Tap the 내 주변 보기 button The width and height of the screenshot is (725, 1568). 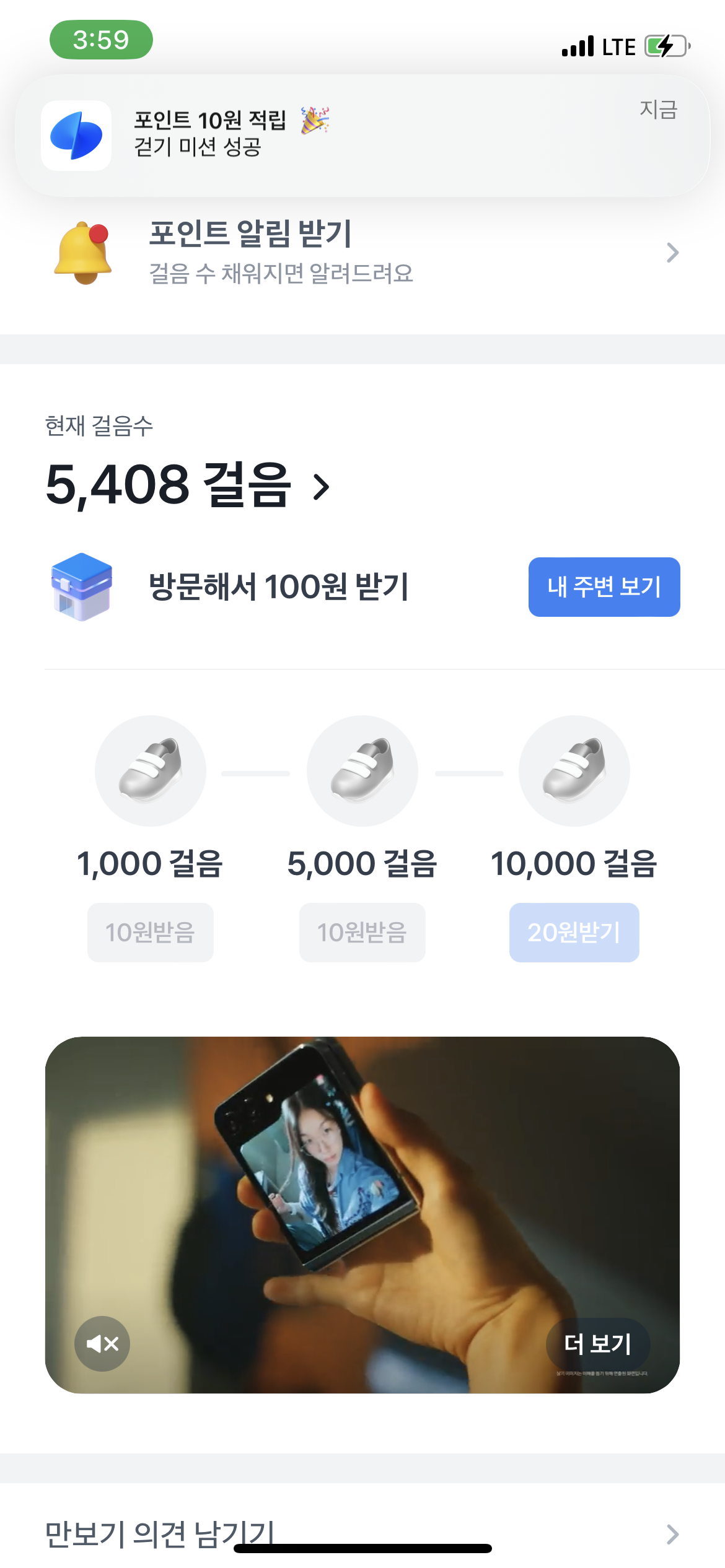pyautogui.click(x=604, y=587)
